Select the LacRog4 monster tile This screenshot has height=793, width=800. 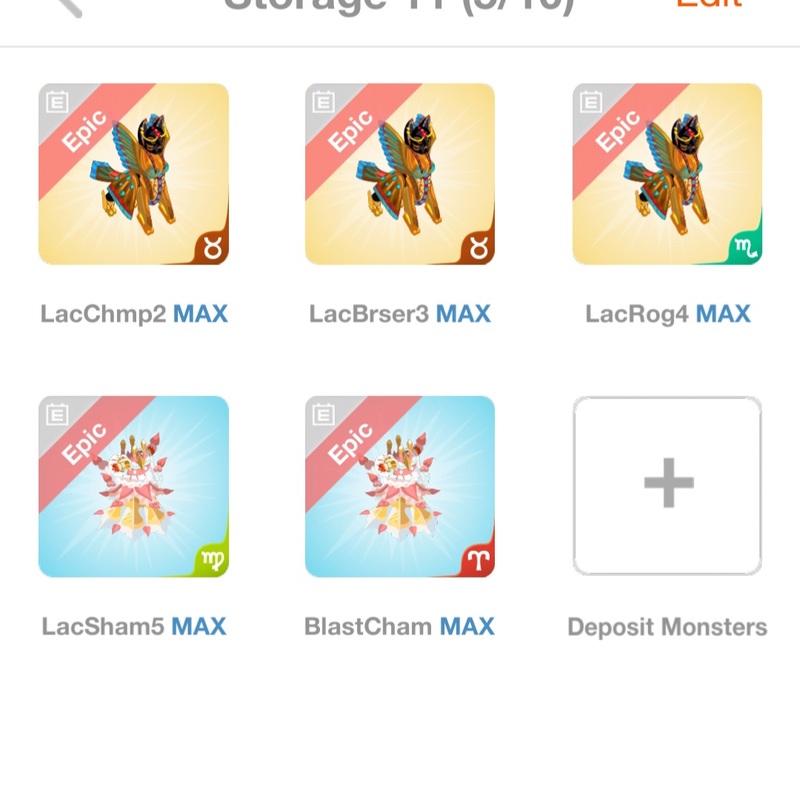(x=667, y=174)
